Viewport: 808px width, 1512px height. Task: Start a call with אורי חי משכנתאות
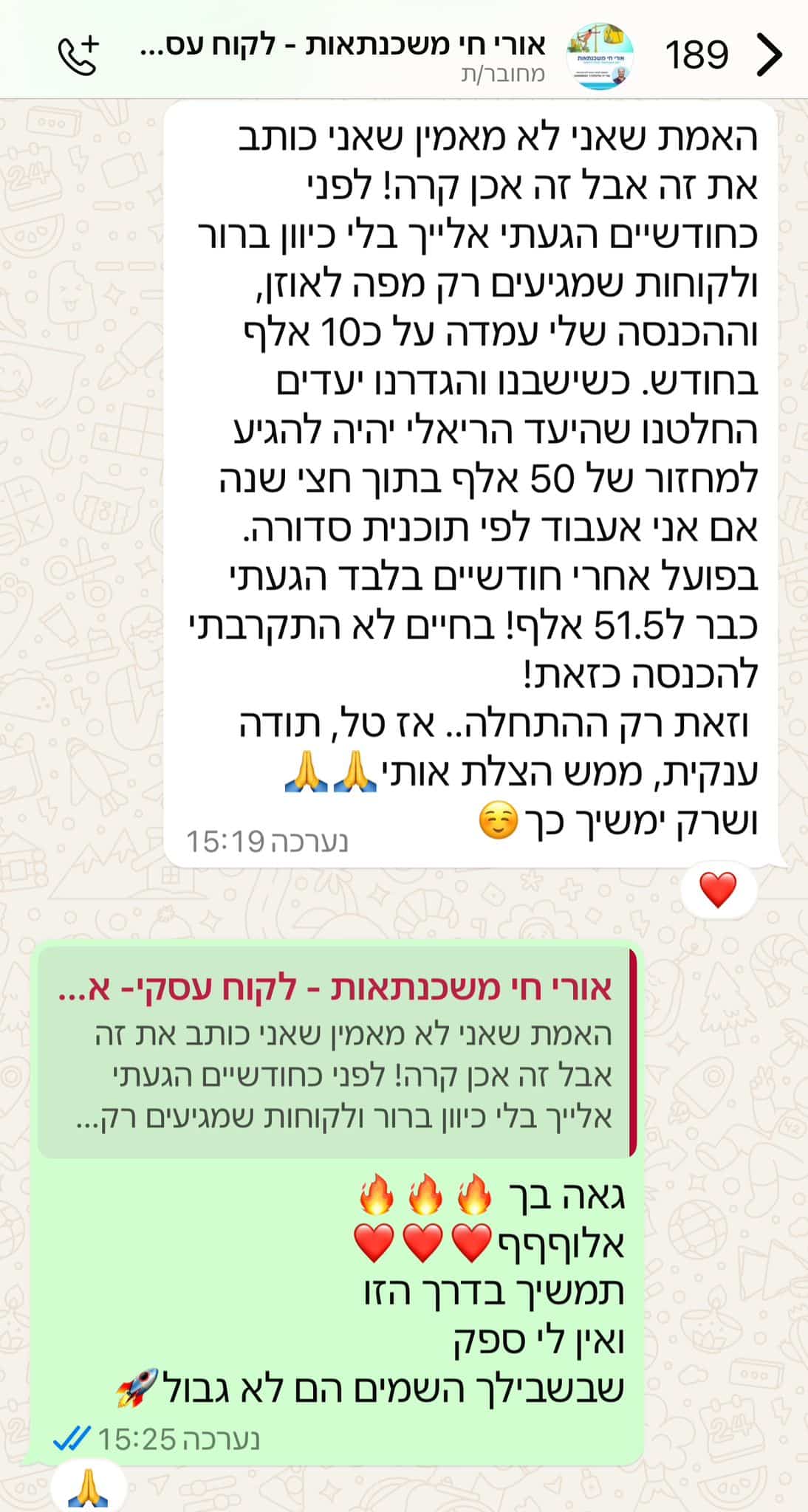point(79,55)
